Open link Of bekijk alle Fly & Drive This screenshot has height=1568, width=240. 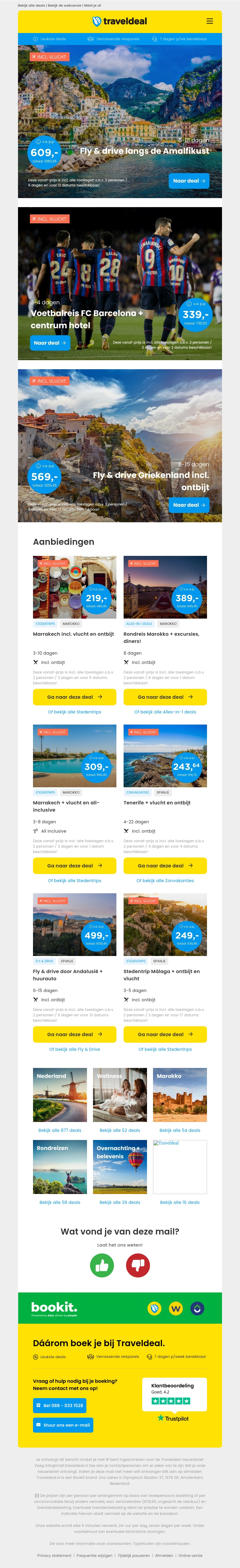click(74, 1049)
